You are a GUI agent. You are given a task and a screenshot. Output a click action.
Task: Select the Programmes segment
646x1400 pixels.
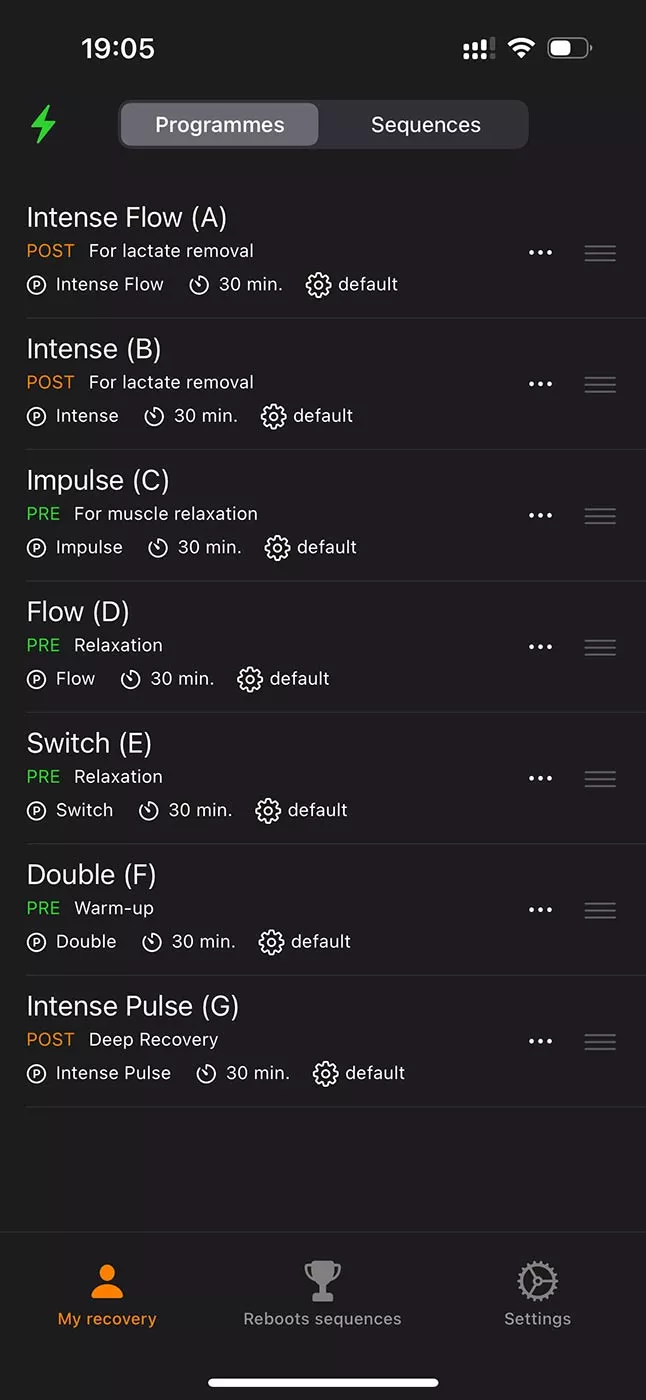pyautogui.click(x=220, y=125)
